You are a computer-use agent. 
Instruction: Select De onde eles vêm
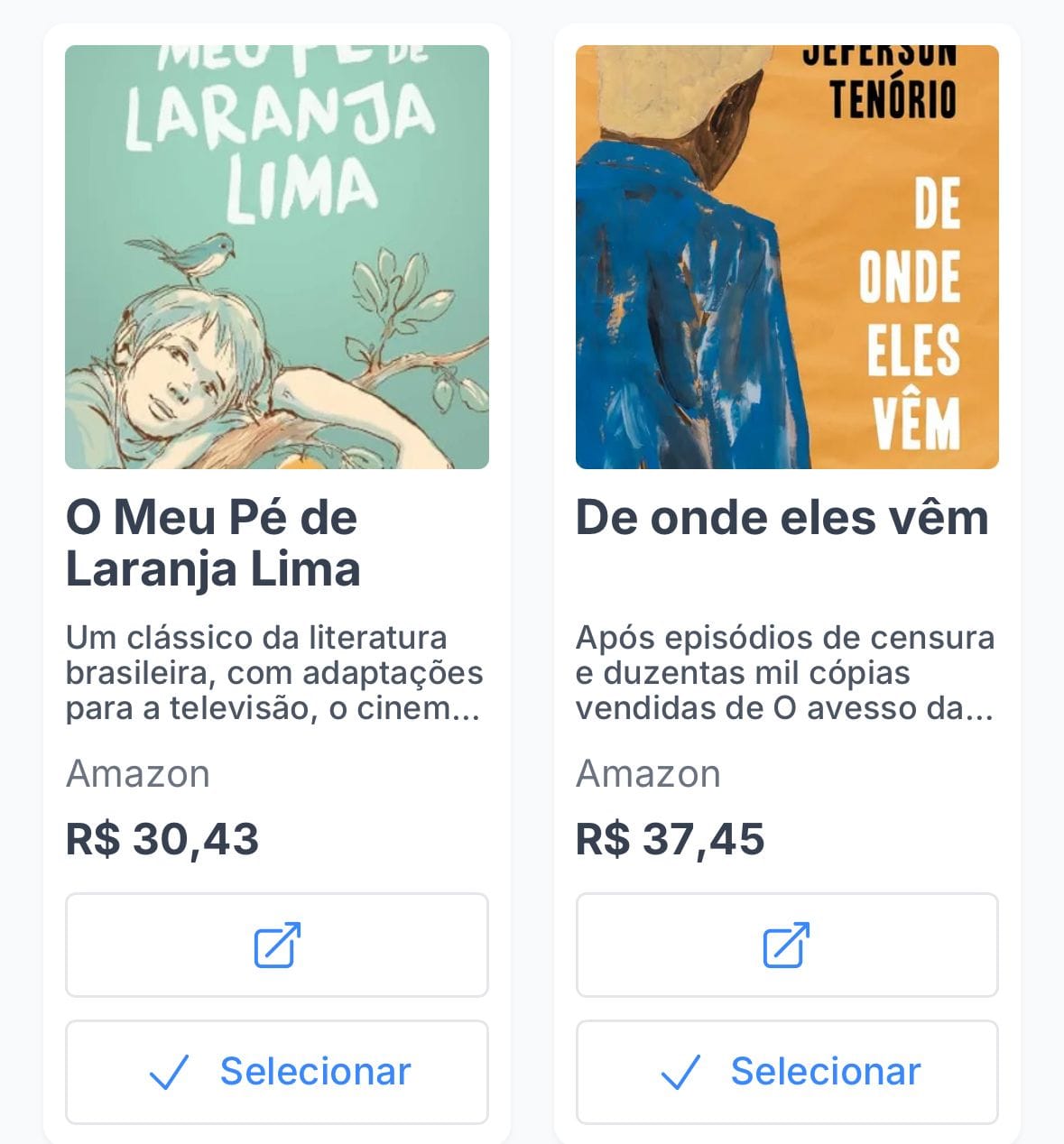pyautogui.click(x=786, y=1072)
